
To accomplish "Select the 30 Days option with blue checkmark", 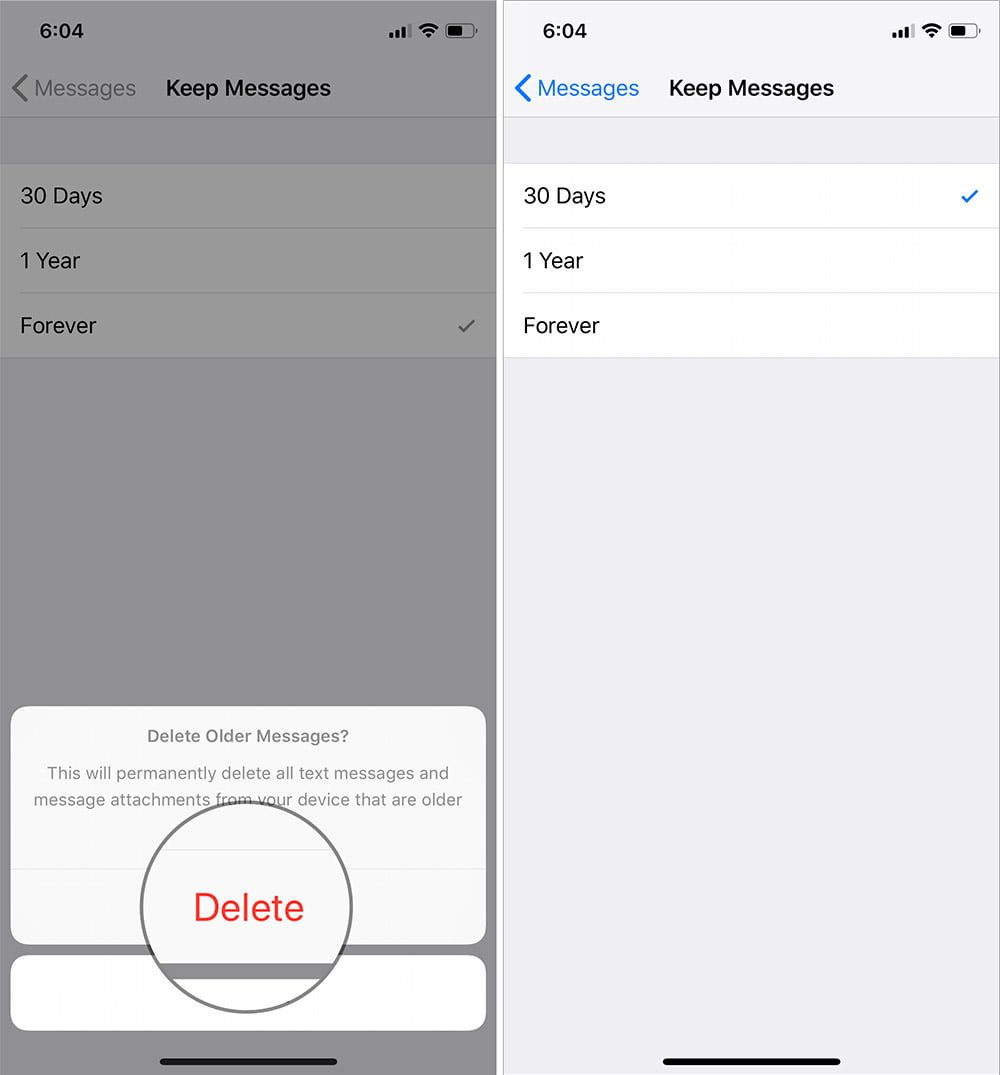I will 750,196.
